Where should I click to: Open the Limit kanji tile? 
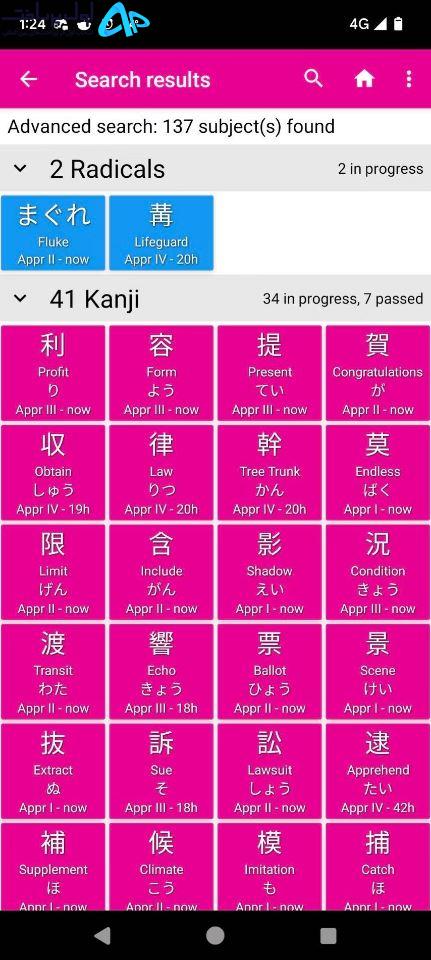(53, 572)
